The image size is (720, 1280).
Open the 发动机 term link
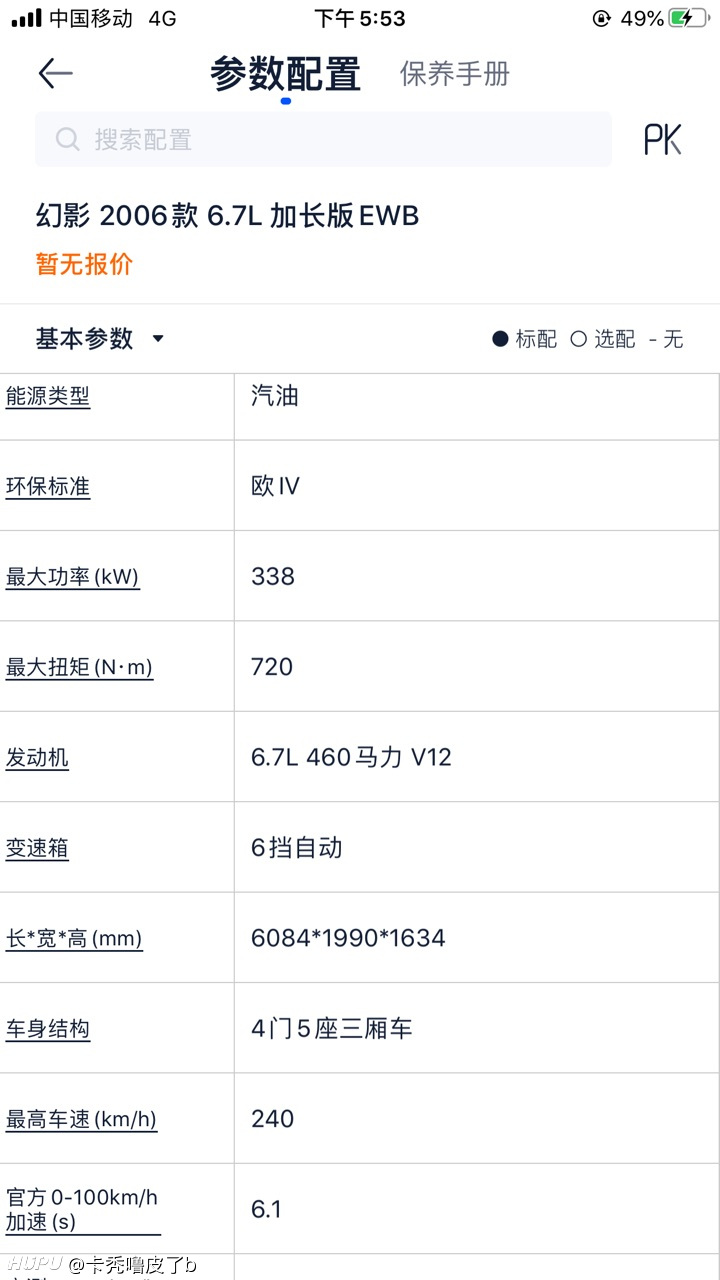coord(37,758)
